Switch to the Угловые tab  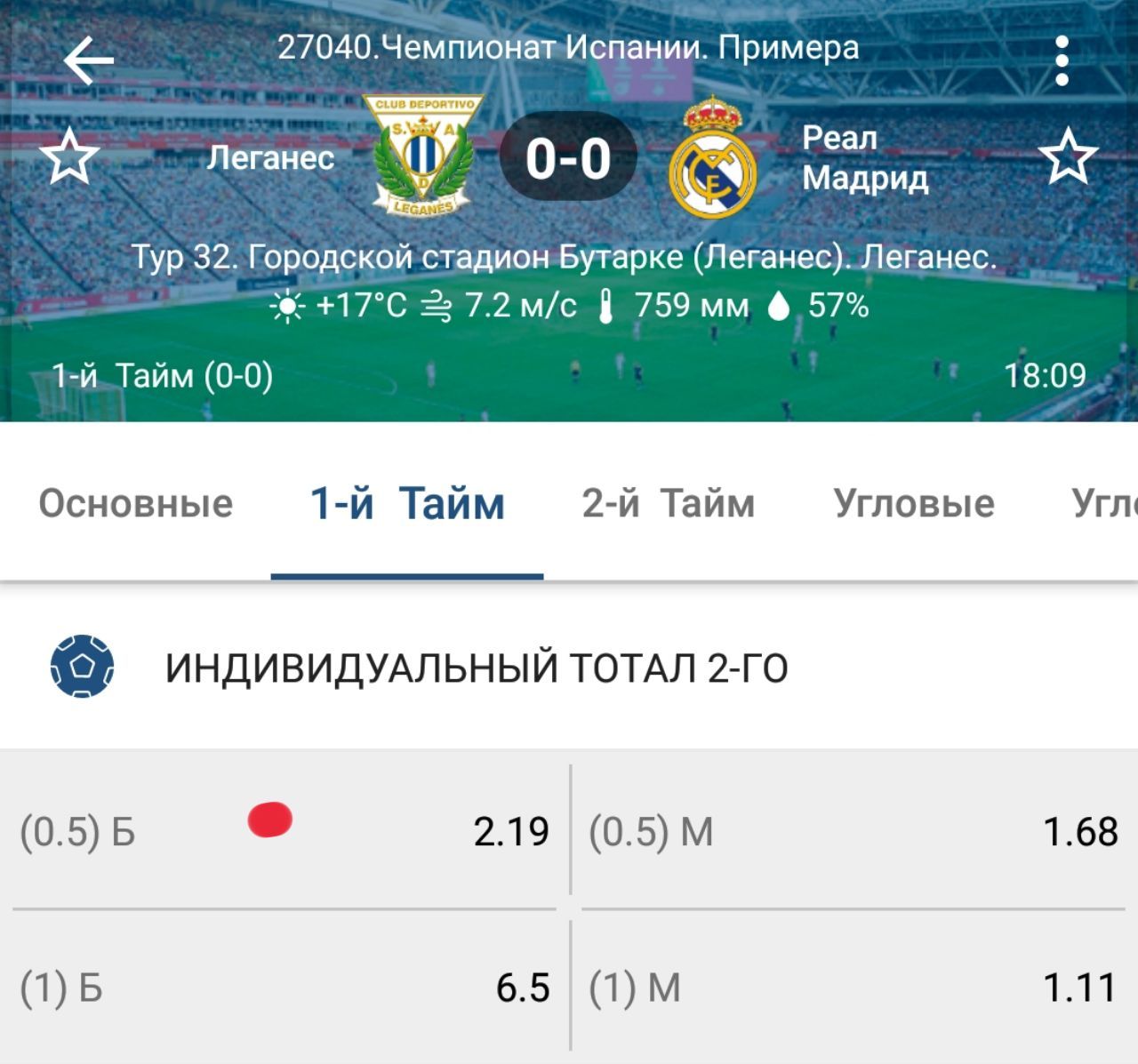pos(914,504)
